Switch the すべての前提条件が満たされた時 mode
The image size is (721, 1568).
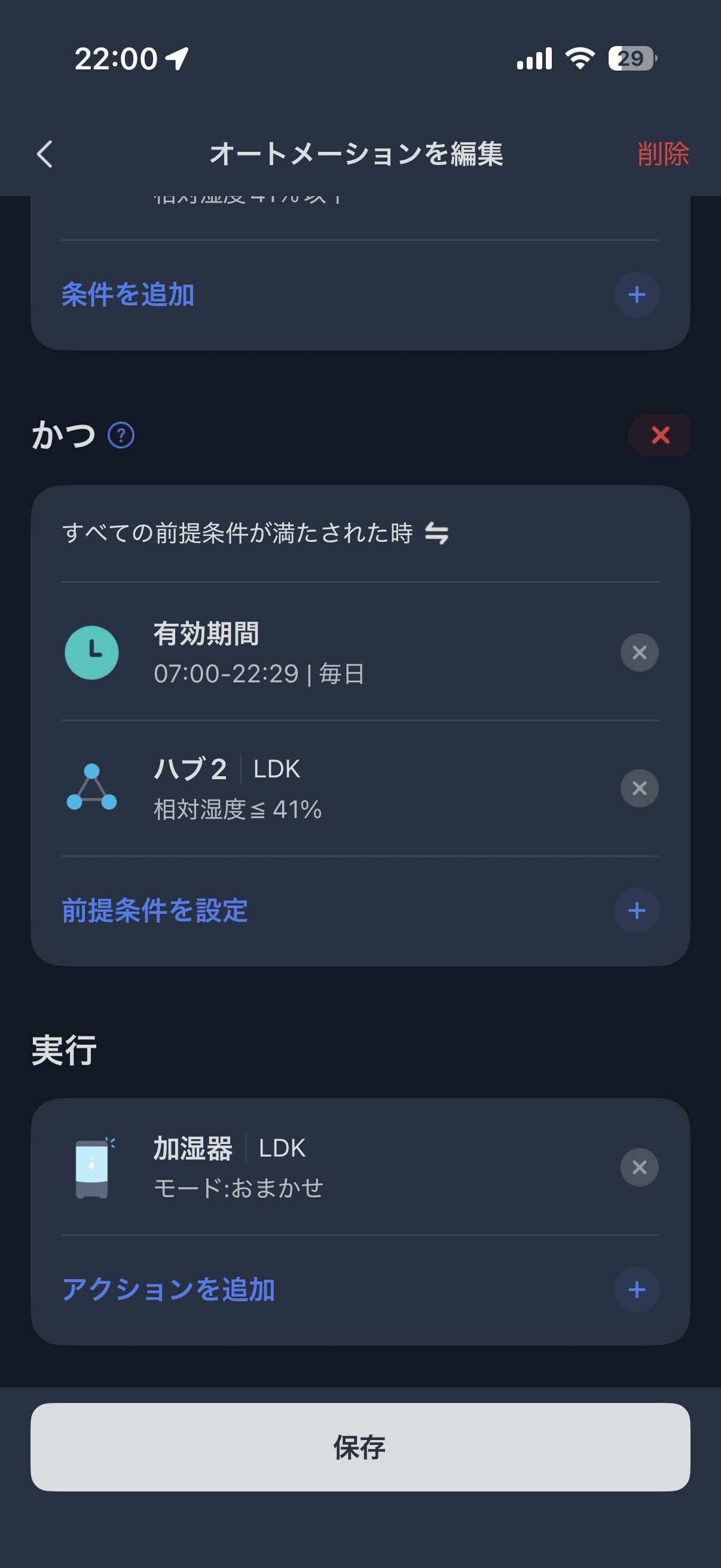coord(436,533)
